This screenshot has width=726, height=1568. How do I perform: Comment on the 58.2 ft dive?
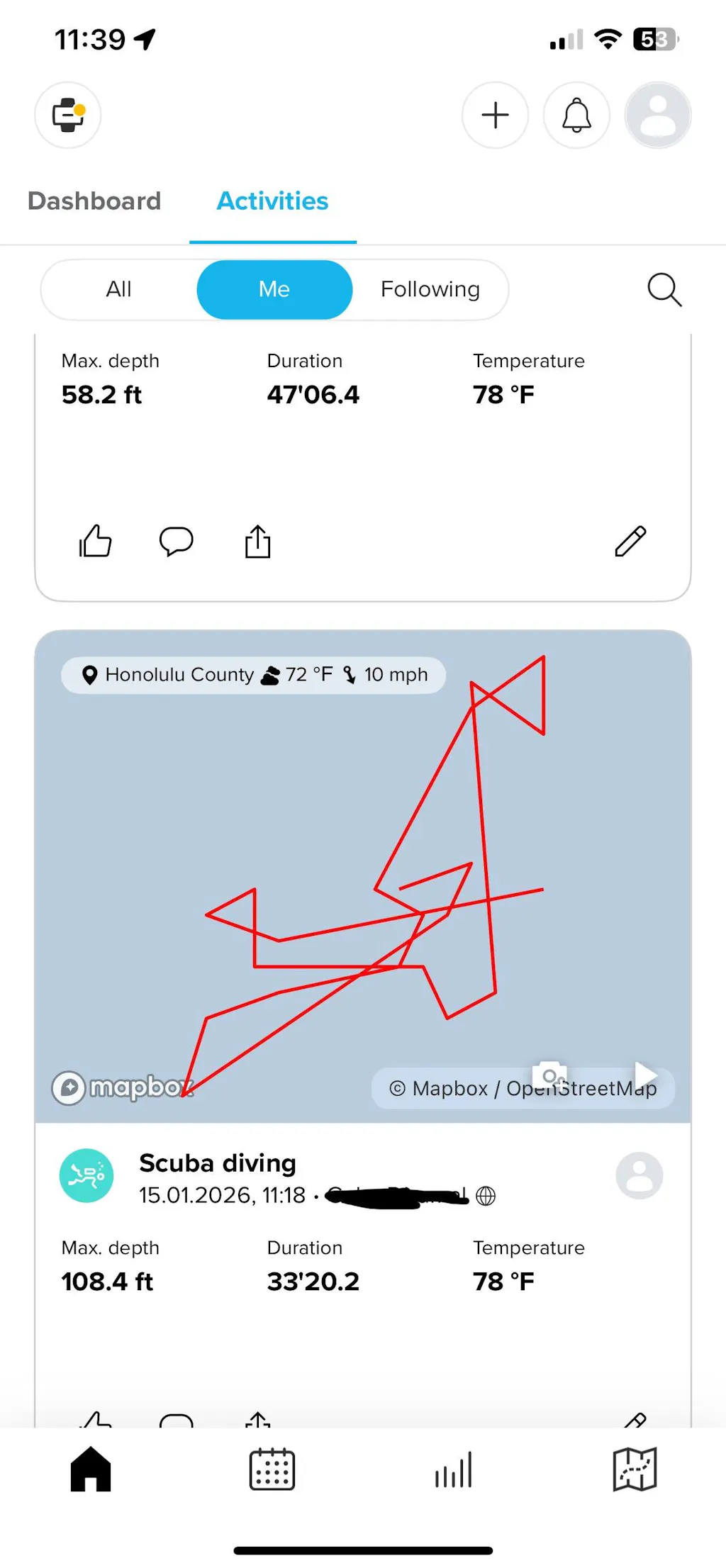pyautogui.click(x=176, y=542)
